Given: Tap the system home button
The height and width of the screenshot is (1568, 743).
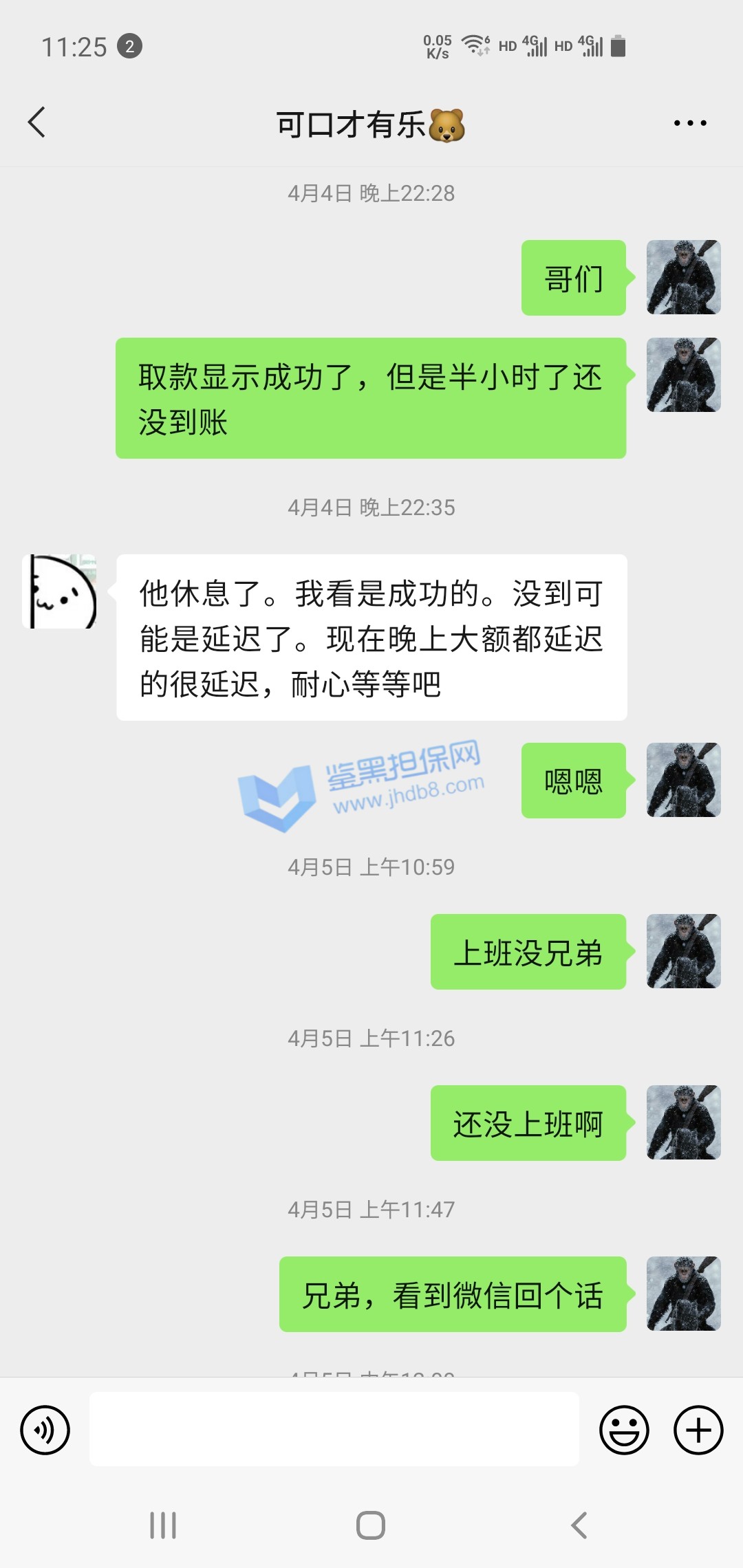Looking at the screenshot, I should pyautogui.click(x=371, y=1525).
